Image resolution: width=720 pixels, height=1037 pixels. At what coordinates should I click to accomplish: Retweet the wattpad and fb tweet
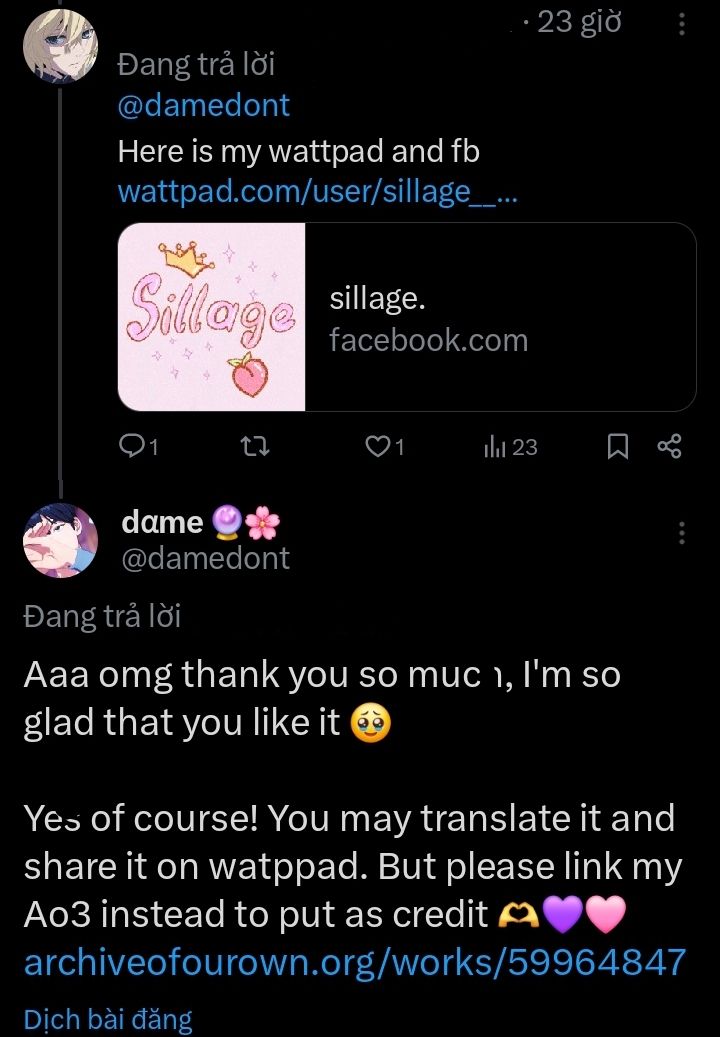(258, 447)
